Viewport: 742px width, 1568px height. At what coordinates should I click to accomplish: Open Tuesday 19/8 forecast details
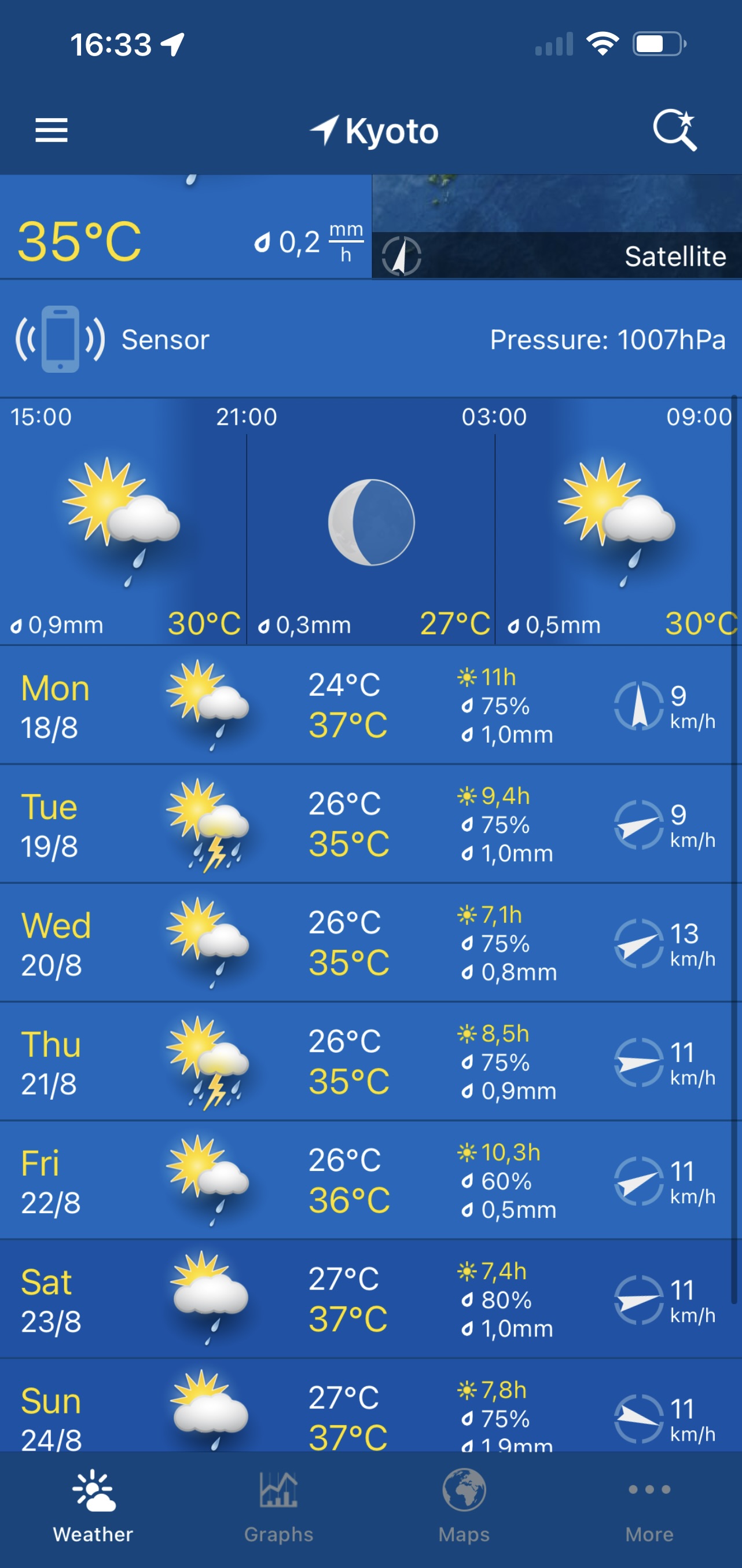370,824
